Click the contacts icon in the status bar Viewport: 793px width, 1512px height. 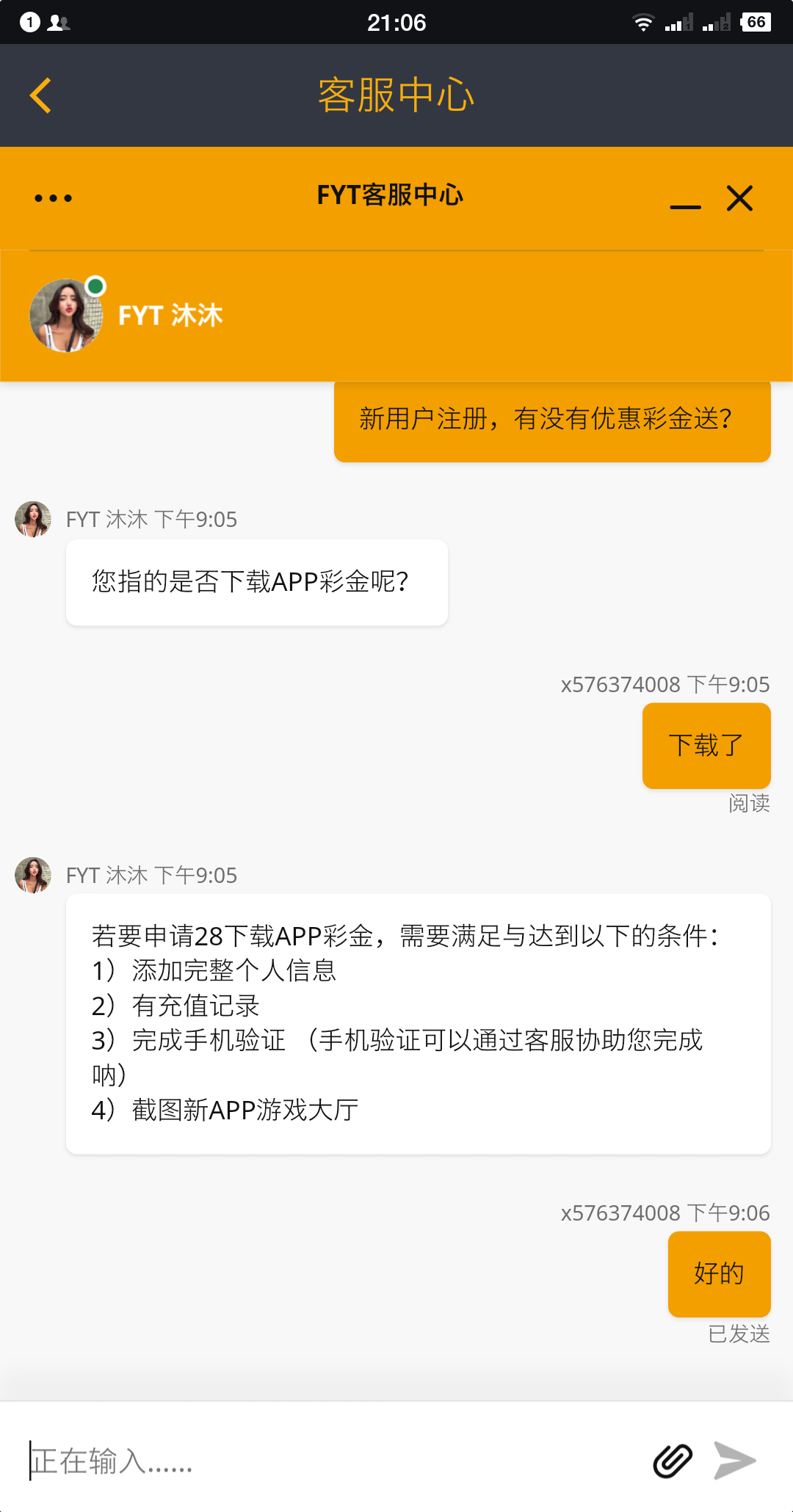click(x=60, y=22)
